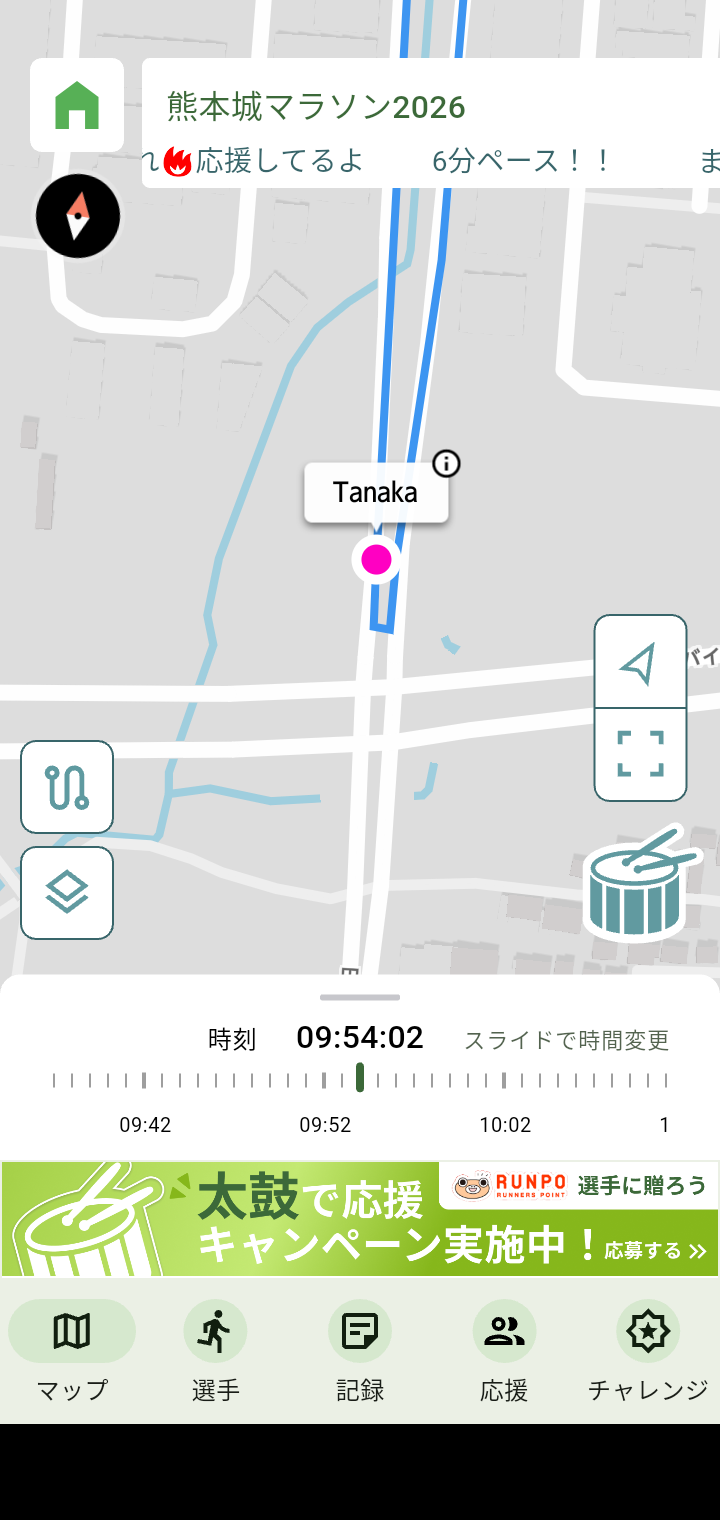Reset map orientation with the compass
The height and width of the screenshot is (1520, 720).
(x=78, y=216)
